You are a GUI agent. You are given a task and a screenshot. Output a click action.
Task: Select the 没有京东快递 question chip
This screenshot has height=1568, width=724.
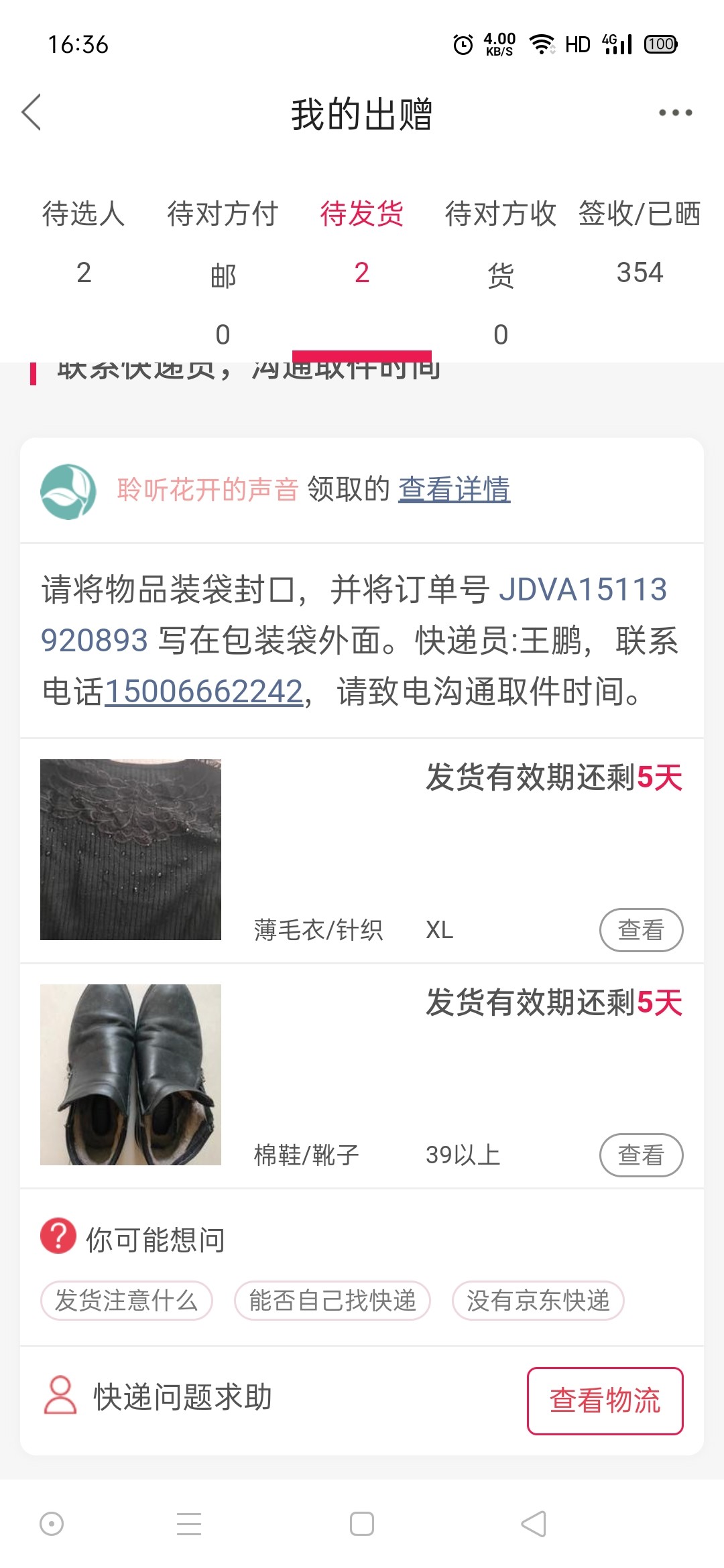[538, 1301]
